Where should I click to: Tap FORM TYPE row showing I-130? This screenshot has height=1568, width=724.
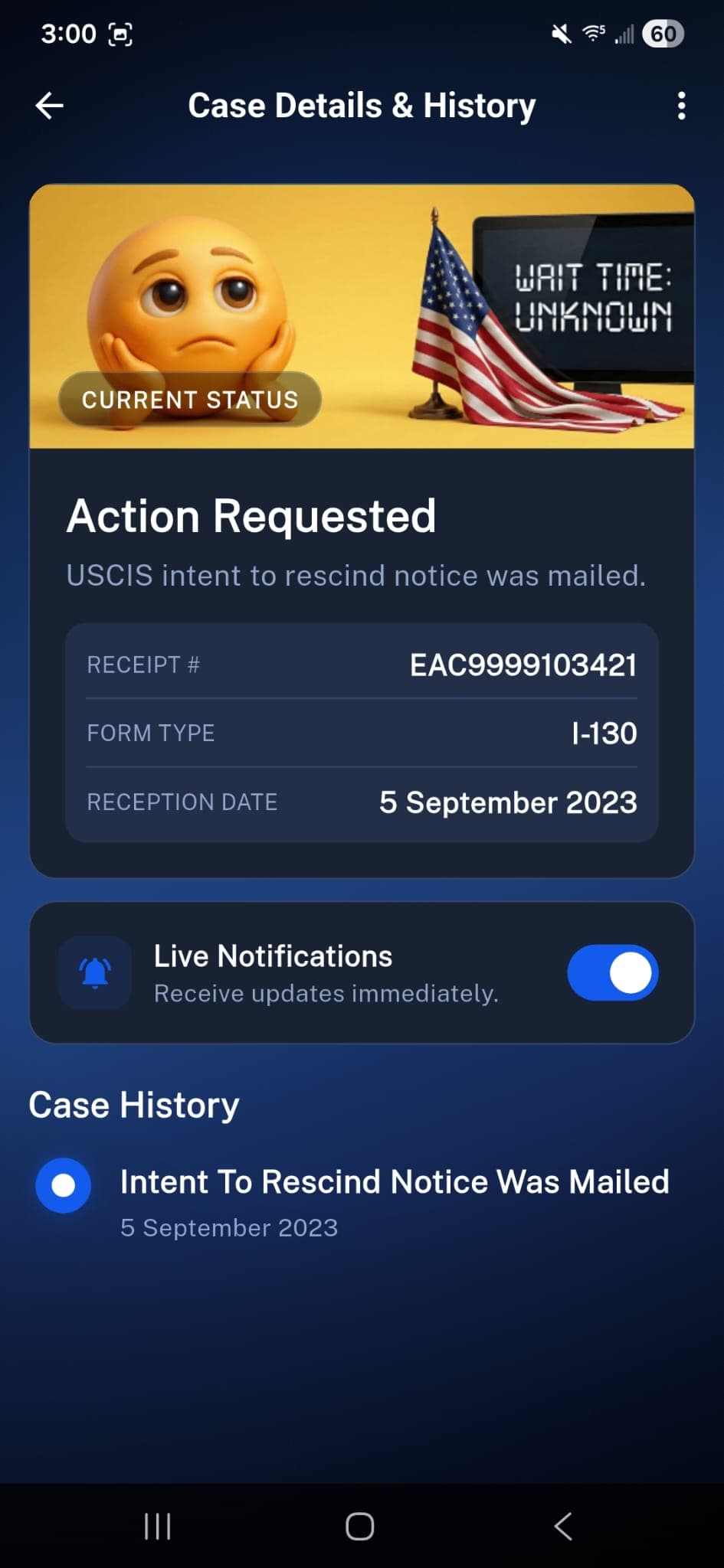361,733
